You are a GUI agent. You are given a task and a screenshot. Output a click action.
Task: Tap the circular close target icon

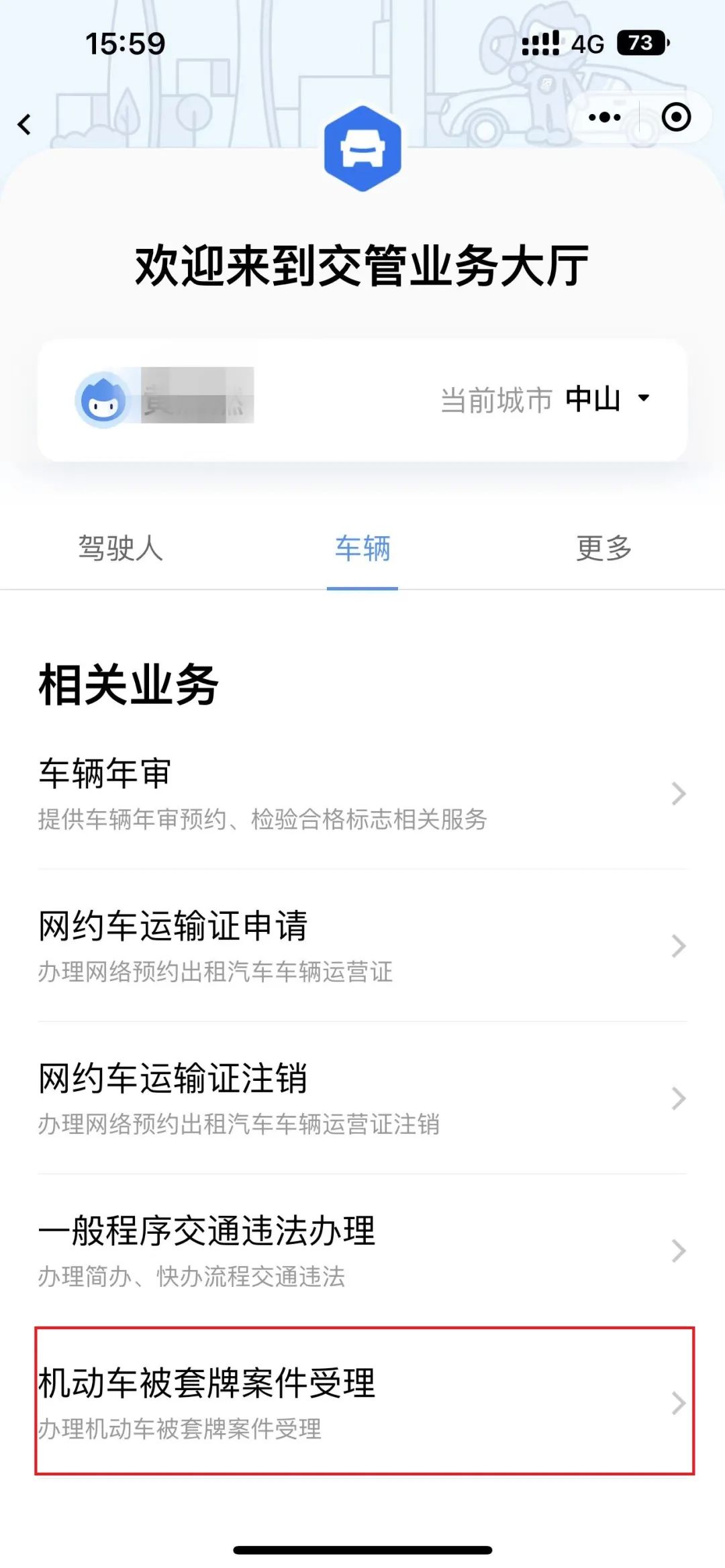click(677, 117)
